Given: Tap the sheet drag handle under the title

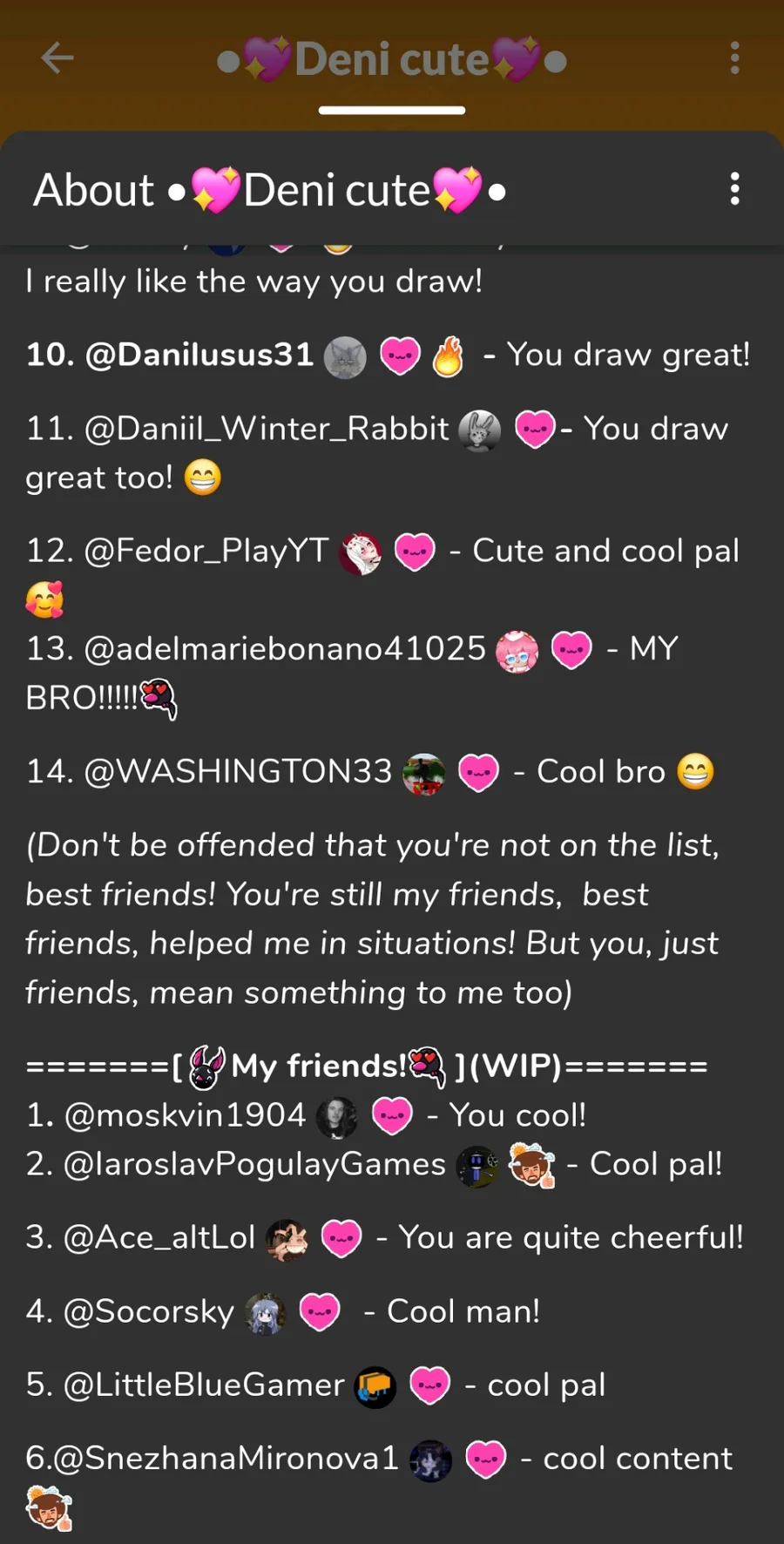Looking at the screenshot, I should click(x=392, y=111).
